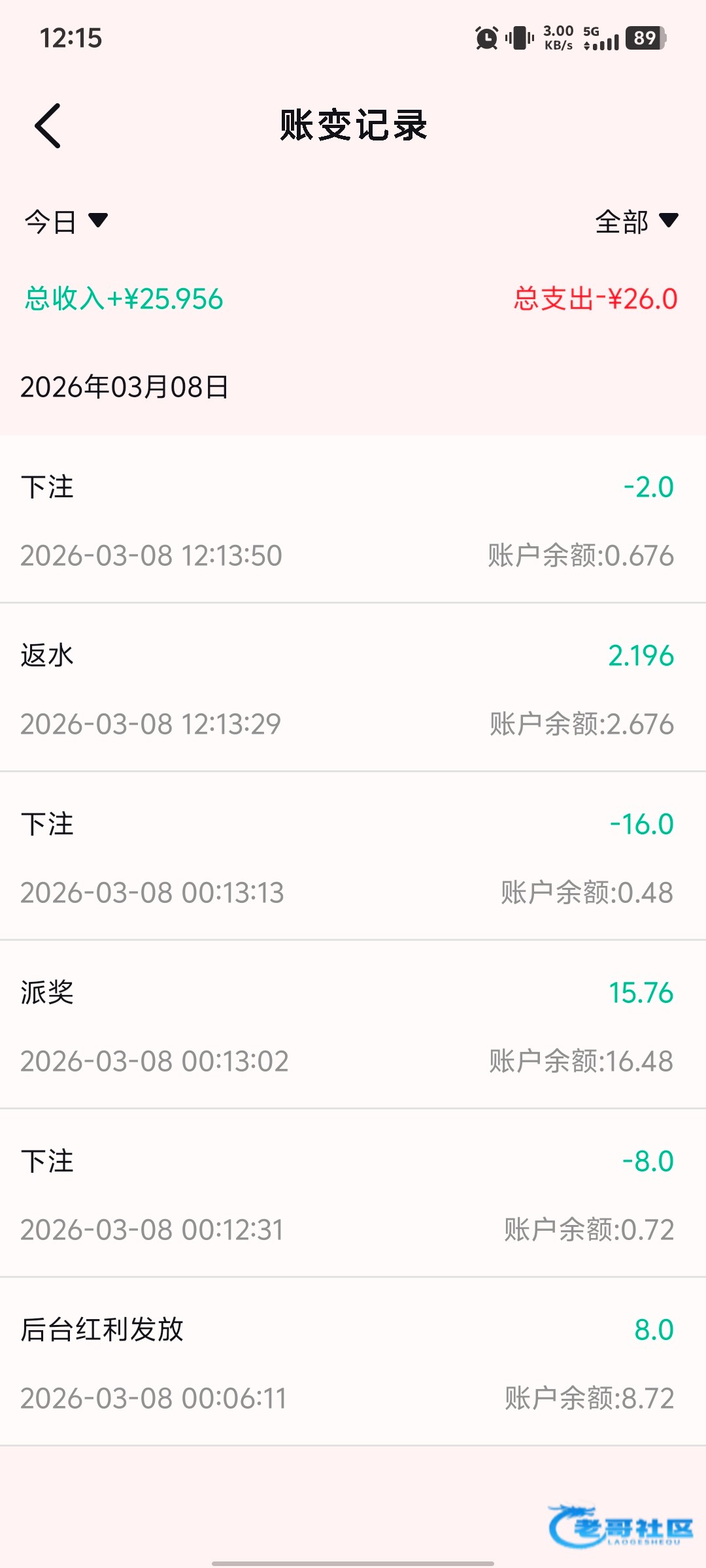
Task: Open the 今日 date filter dropdown
Action: 65,221
